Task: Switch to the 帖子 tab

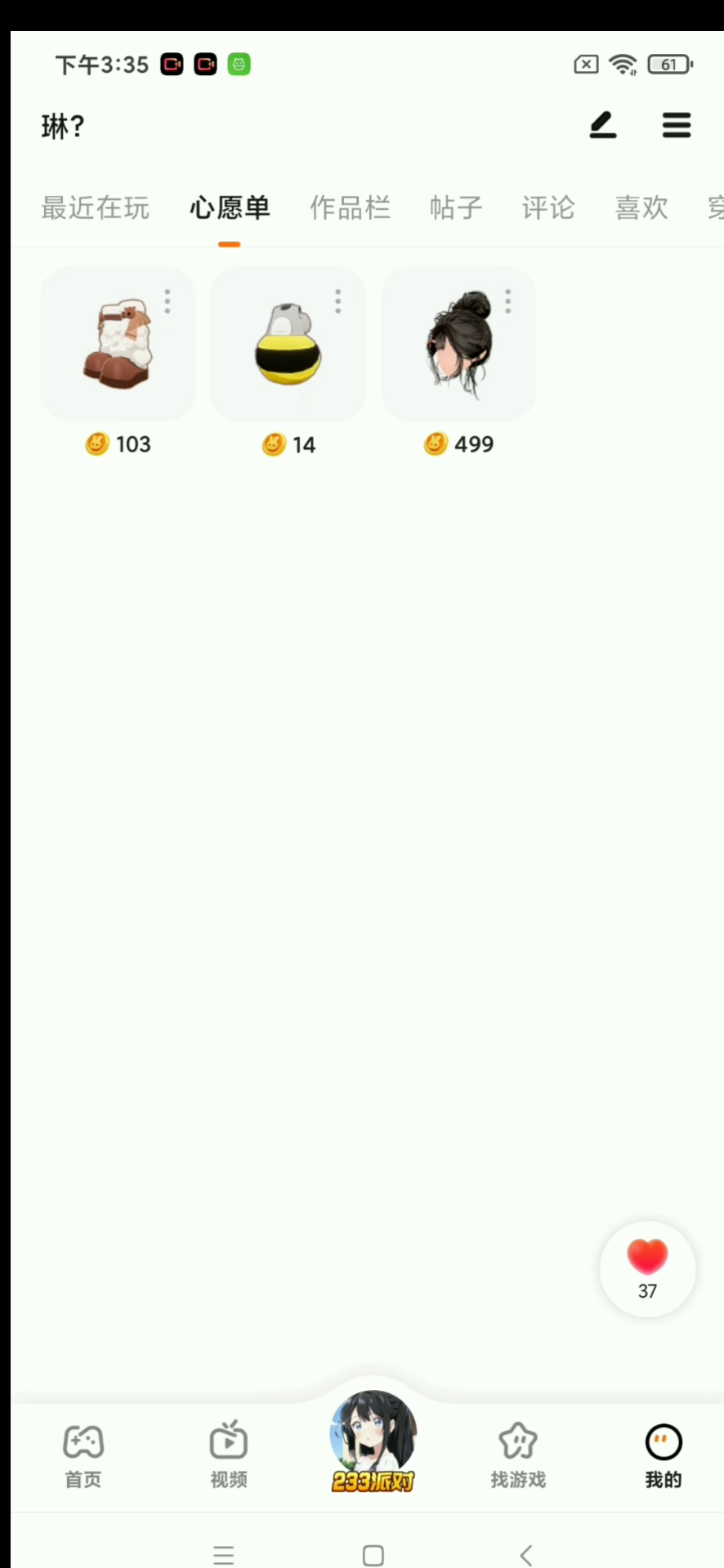Action: click(456, 208)
